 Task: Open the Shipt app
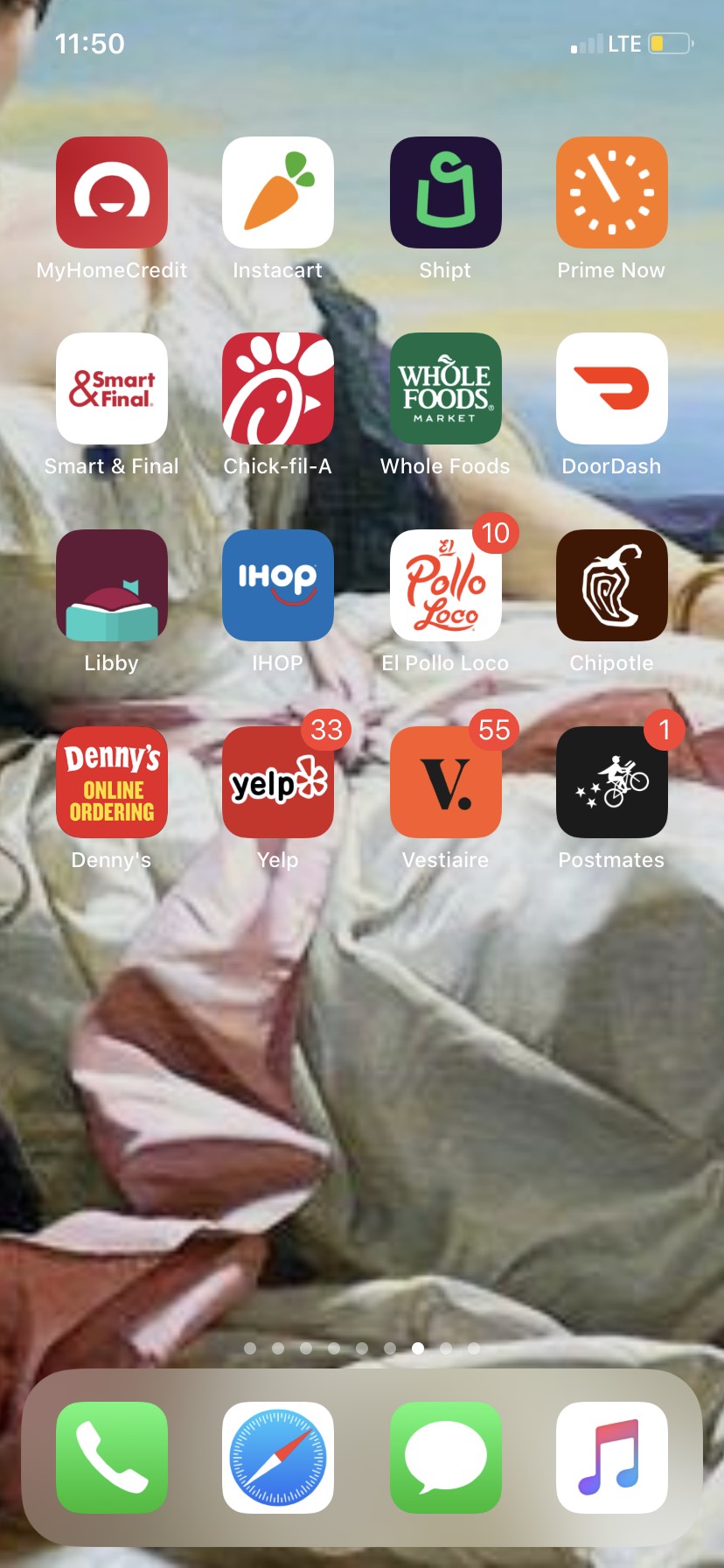[445, 192]
